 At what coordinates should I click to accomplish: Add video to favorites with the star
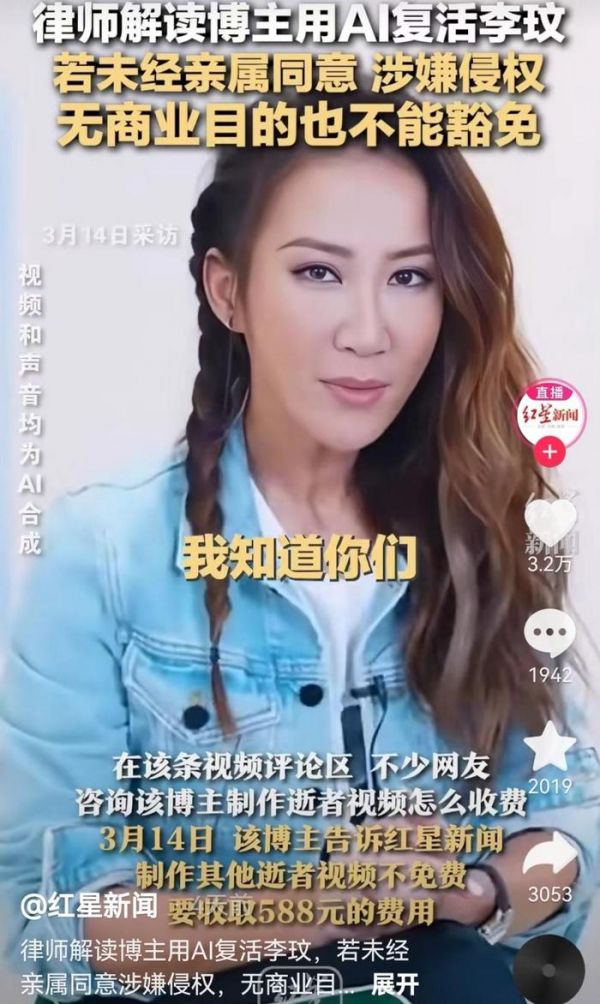(550, 747)
